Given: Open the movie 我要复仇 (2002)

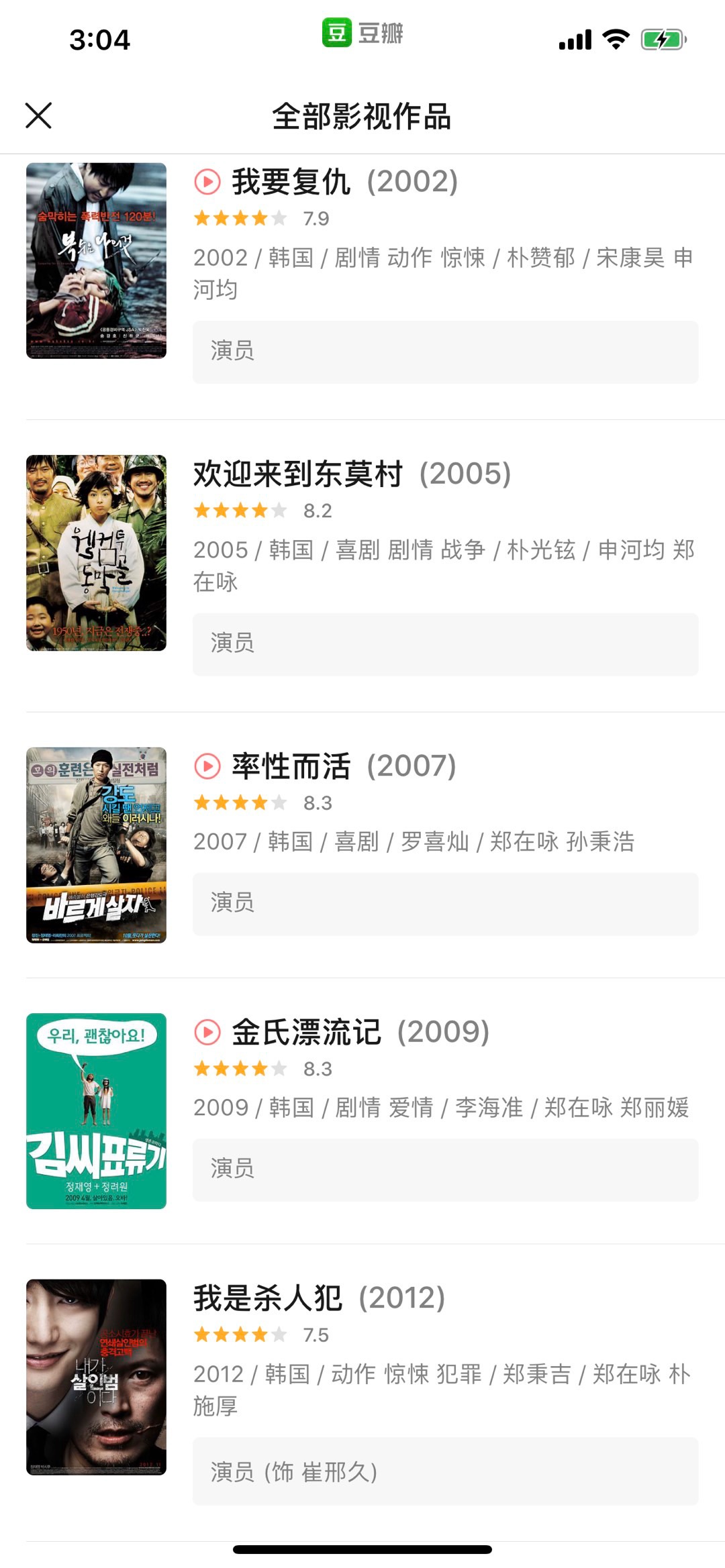Looking at the screenshot, I should click(345, 182).
